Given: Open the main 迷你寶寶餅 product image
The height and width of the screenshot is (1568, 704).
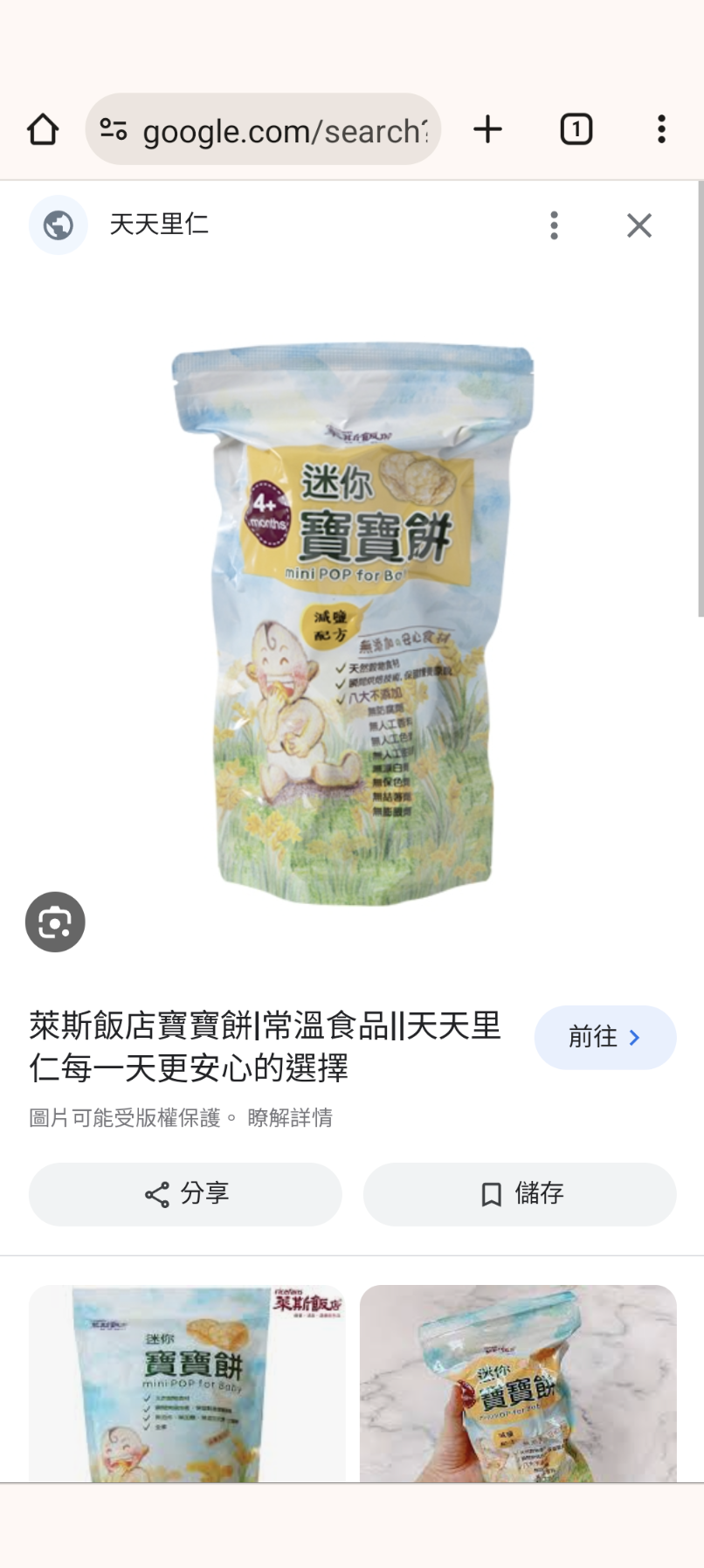Looking at the screenshot, I should pyautogui.click(x=352, y=624).
